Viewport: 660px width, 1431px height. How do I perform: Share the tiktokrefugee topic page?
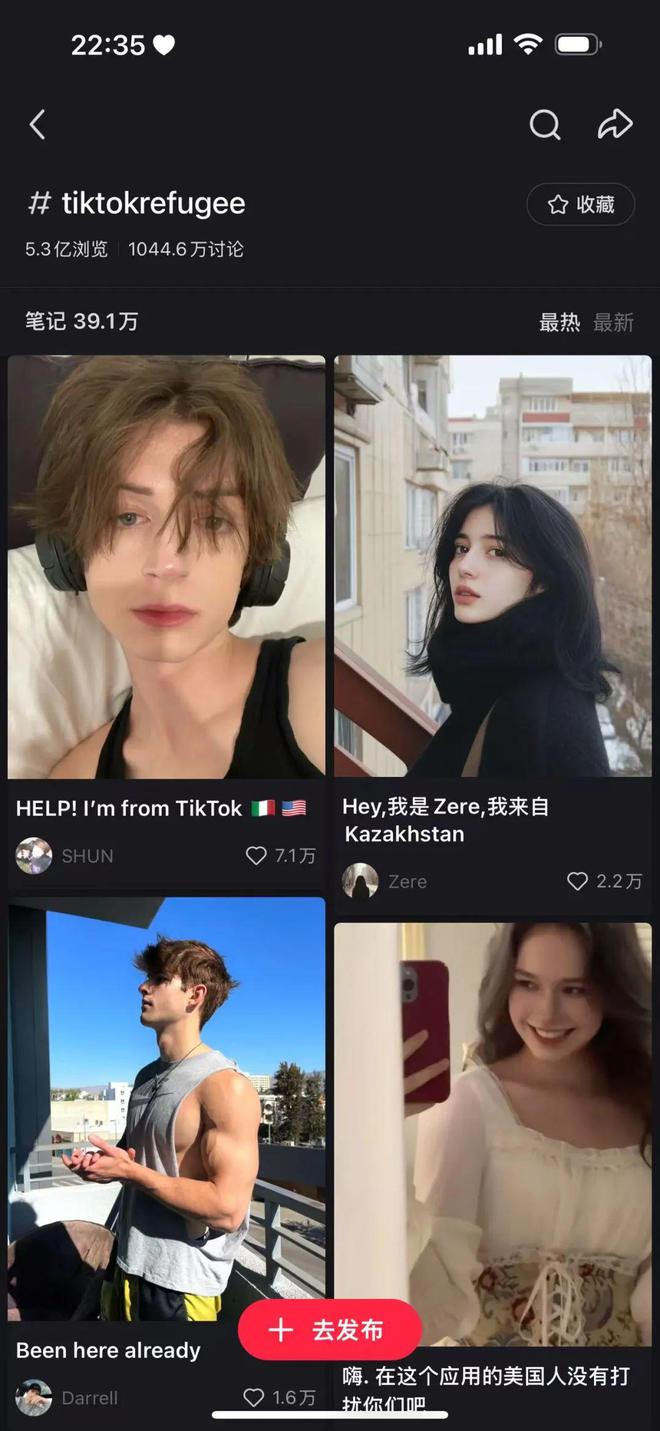click(615, 125)
